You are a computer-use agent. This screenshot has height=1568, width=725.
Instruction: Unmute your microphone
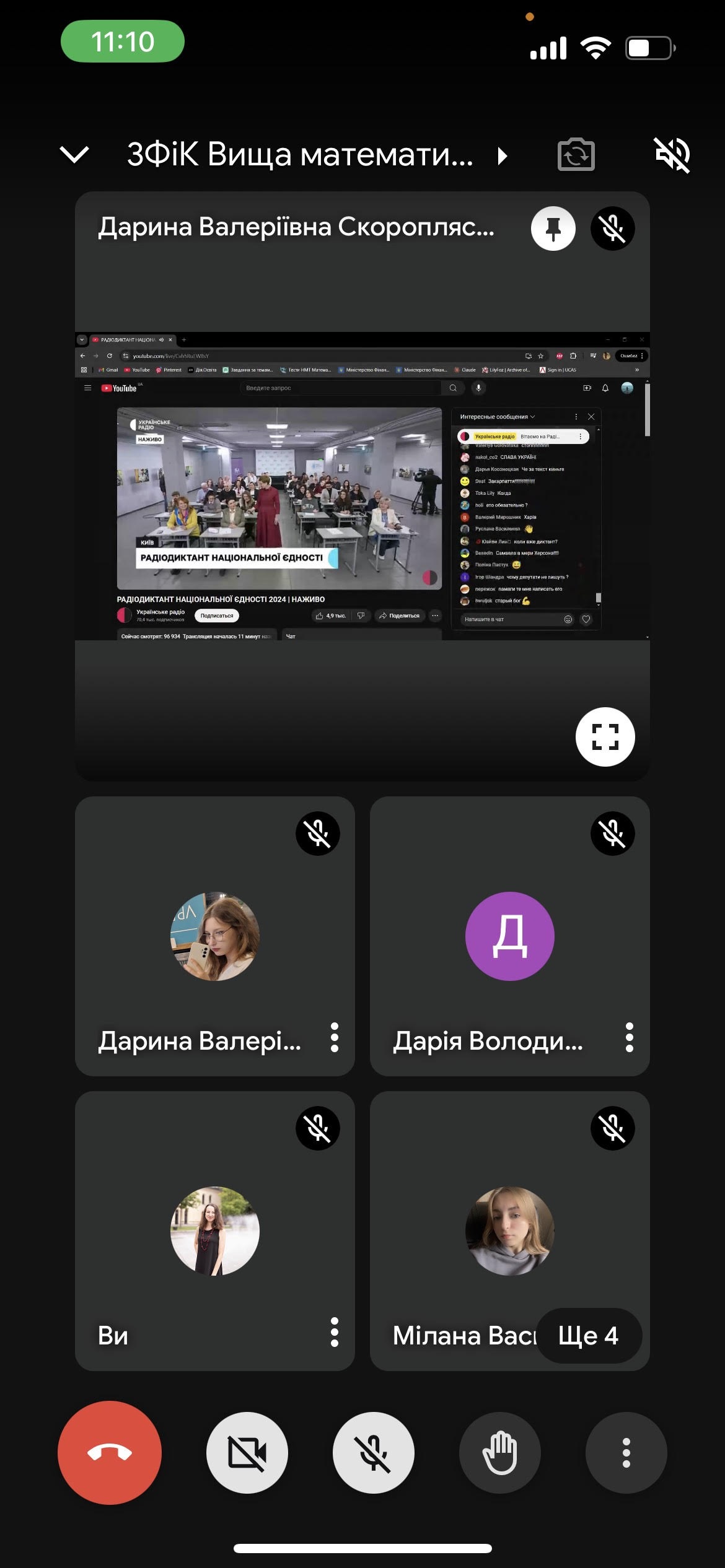373,1452
